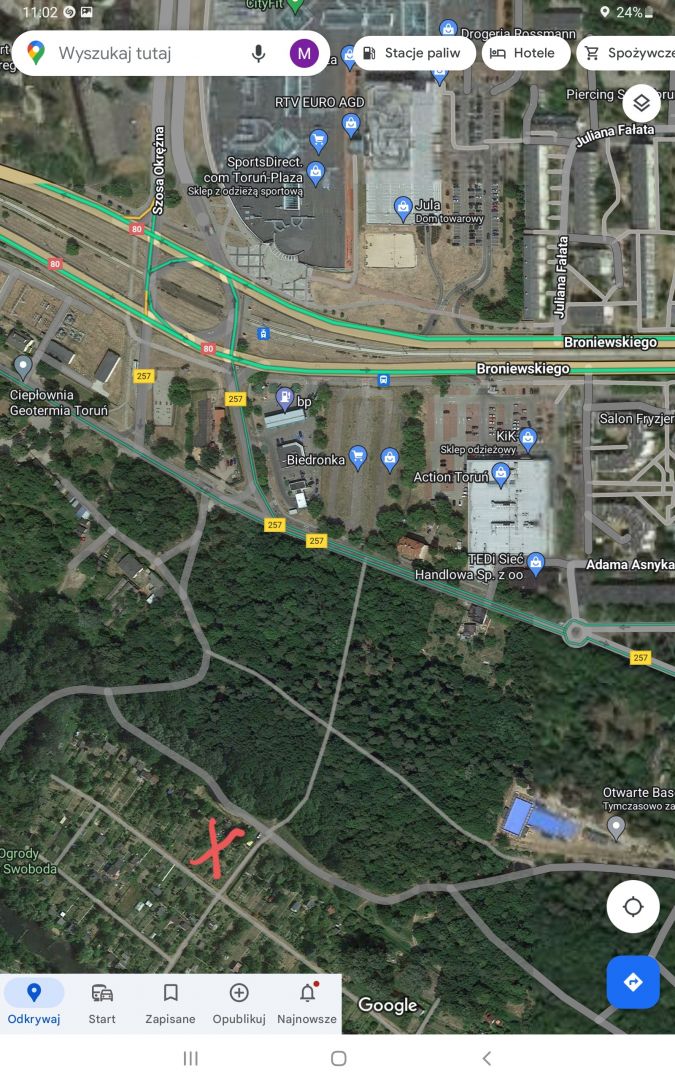Select the Biedronka map pin

pos(357,457)
